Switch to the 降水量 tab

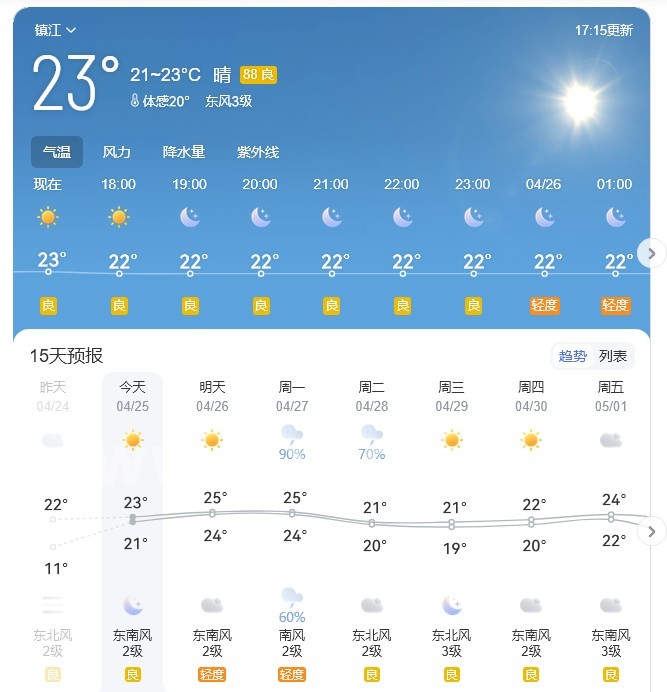coord(184,152)
